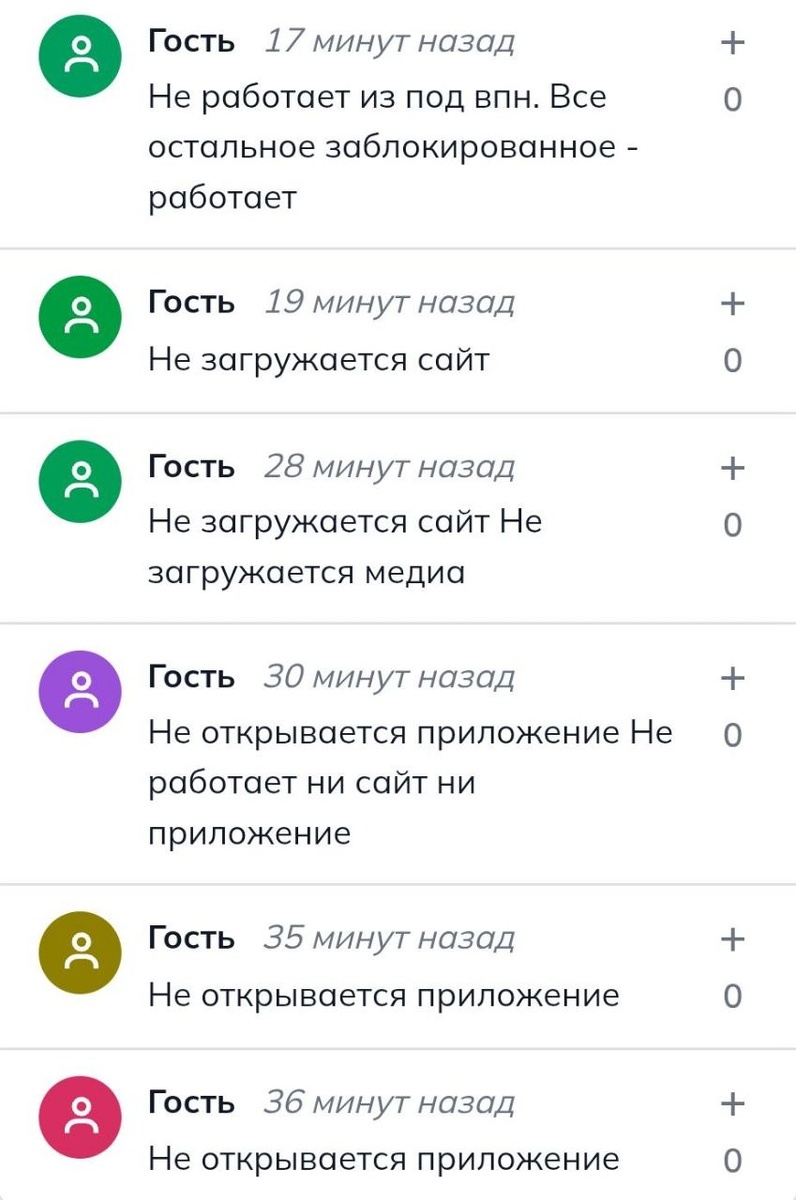
Task: Click the plus next to the 35-minute comment
Action: pyautogui.click(x=732, y=939)
